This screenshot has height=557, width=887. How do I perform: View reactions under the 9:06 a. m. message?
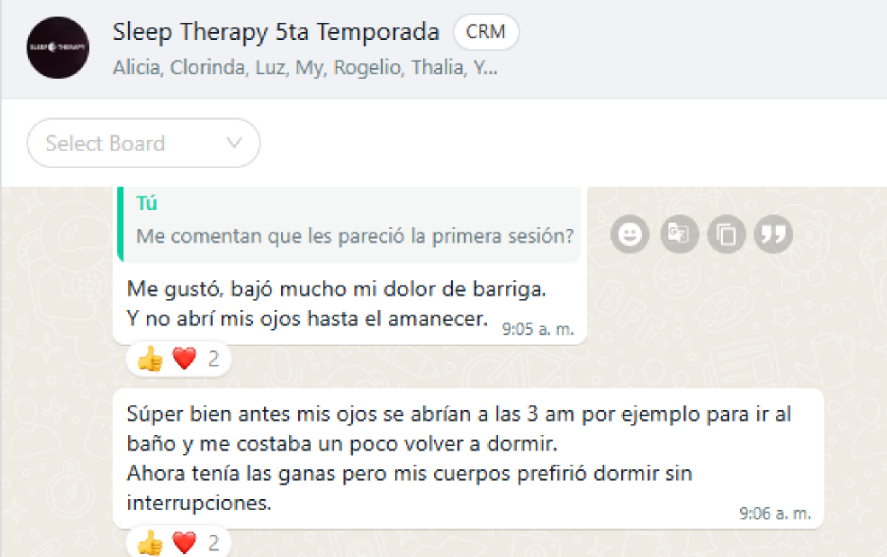[178, 543]
